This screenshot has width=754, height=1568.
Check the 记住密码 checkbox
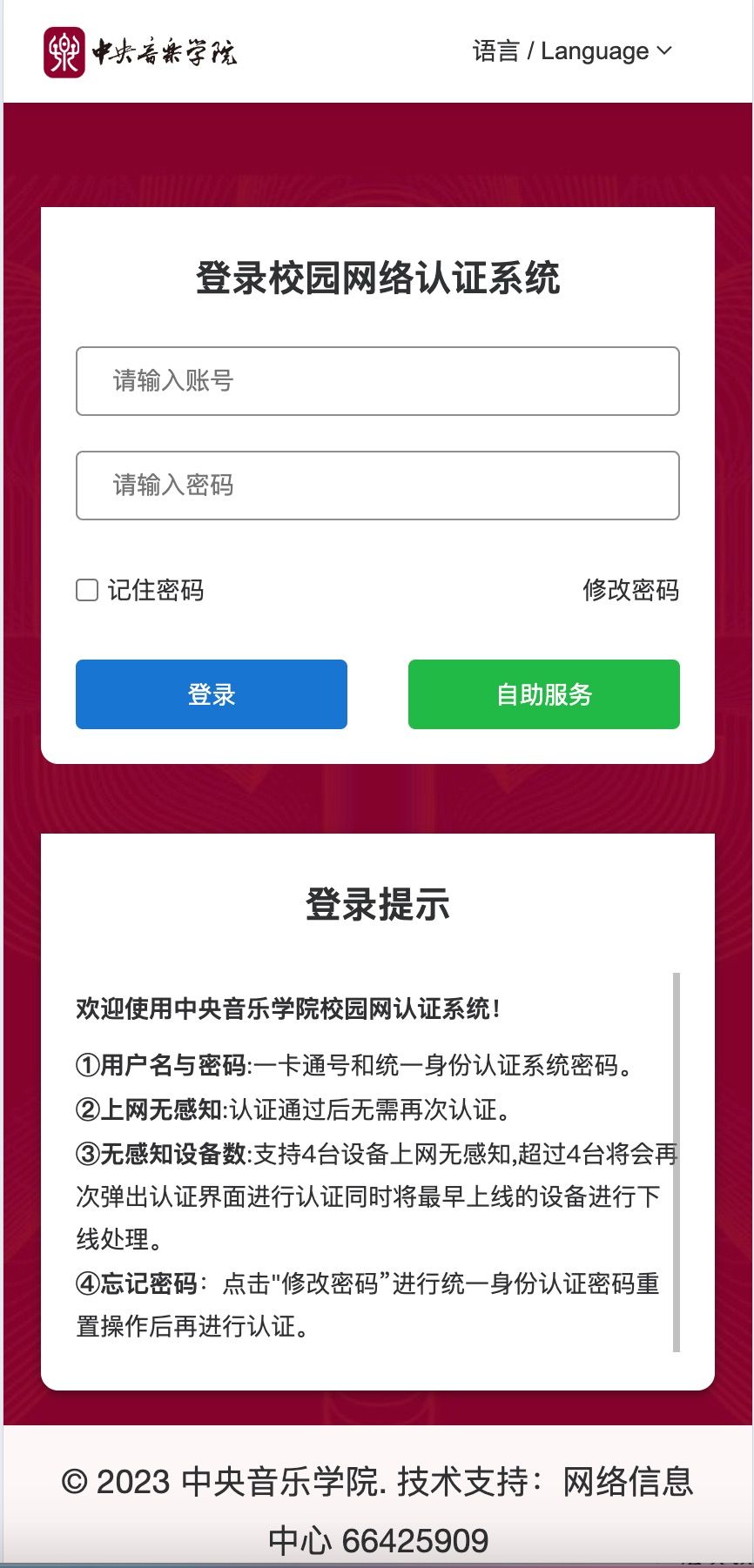[87, 591]
